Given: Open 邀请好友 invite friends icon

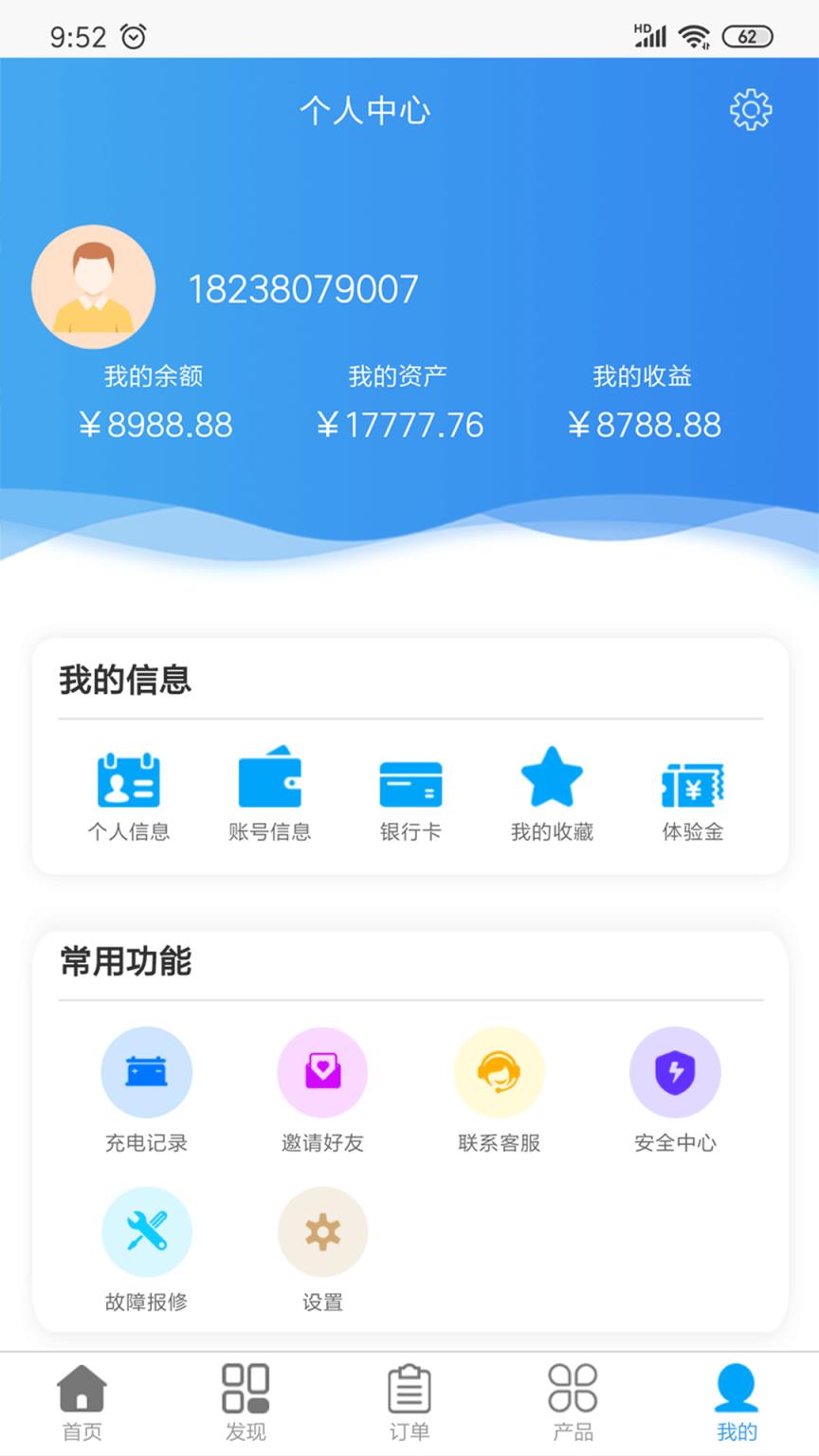Looking at the screenshot, I should [x=322, y=1071].
